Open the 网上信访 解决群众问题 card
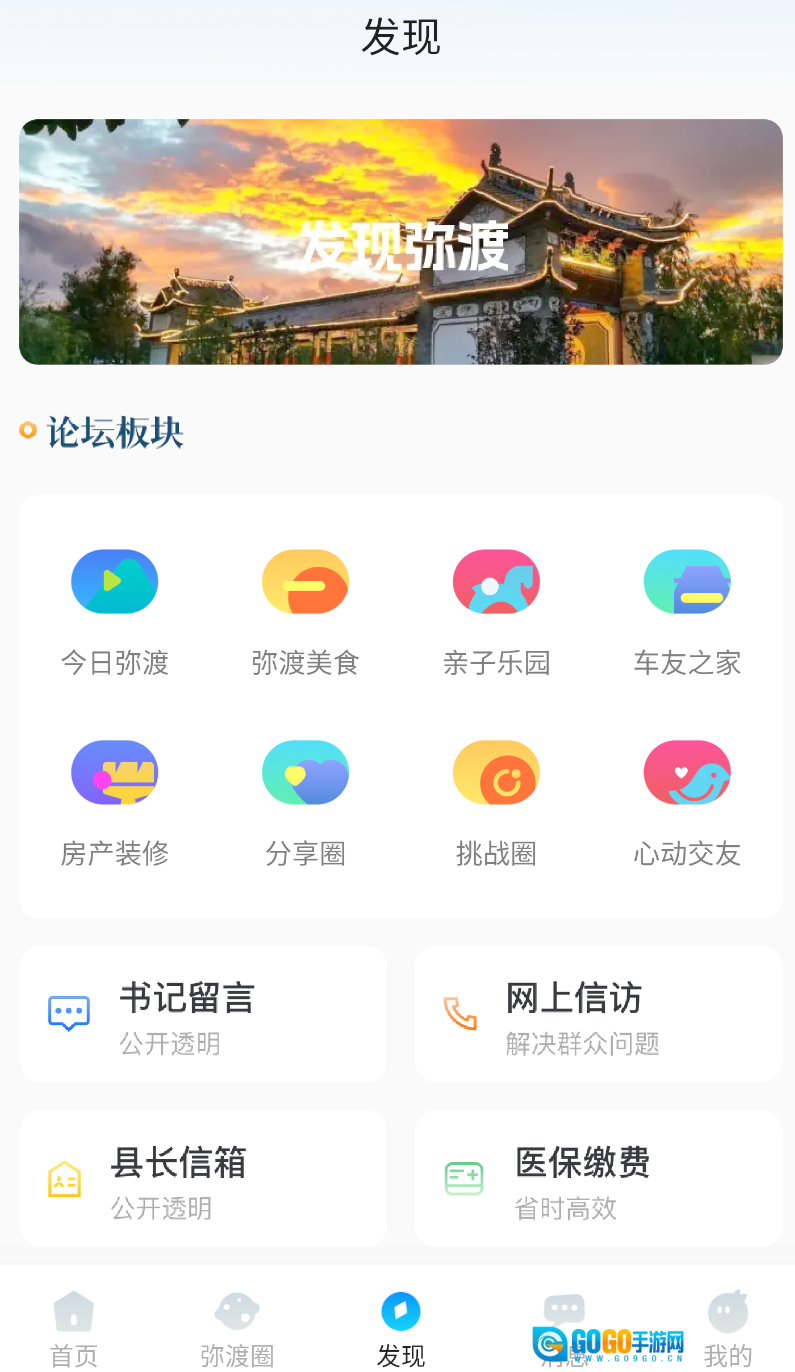Screen dimensions: 795x1372 (x=597, y=1012)
